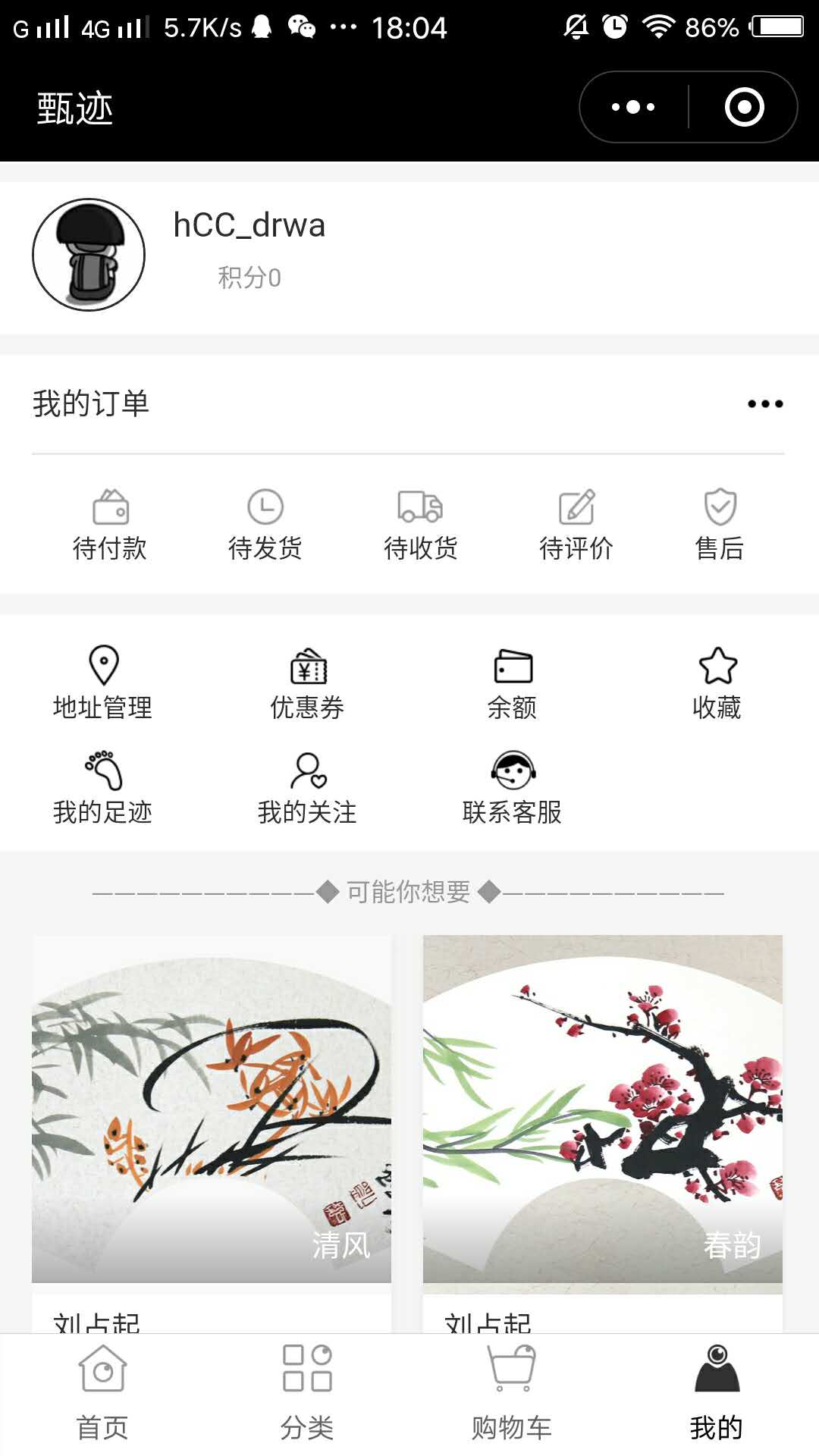This screenshot has width=819, height=1456.
Task: Open the mini program options menu
Action: click(633, 107)
